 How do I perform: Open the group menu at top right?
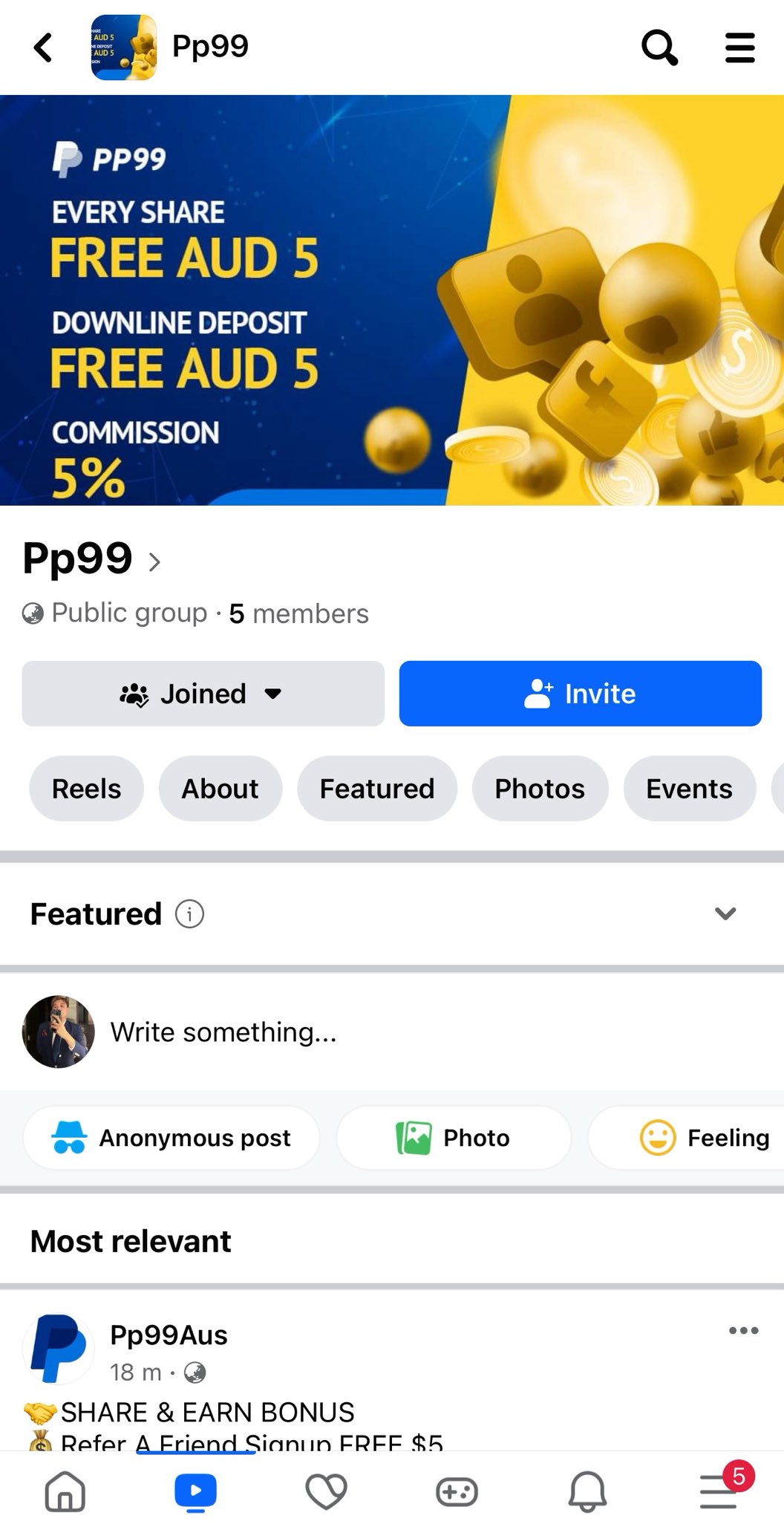739,48
